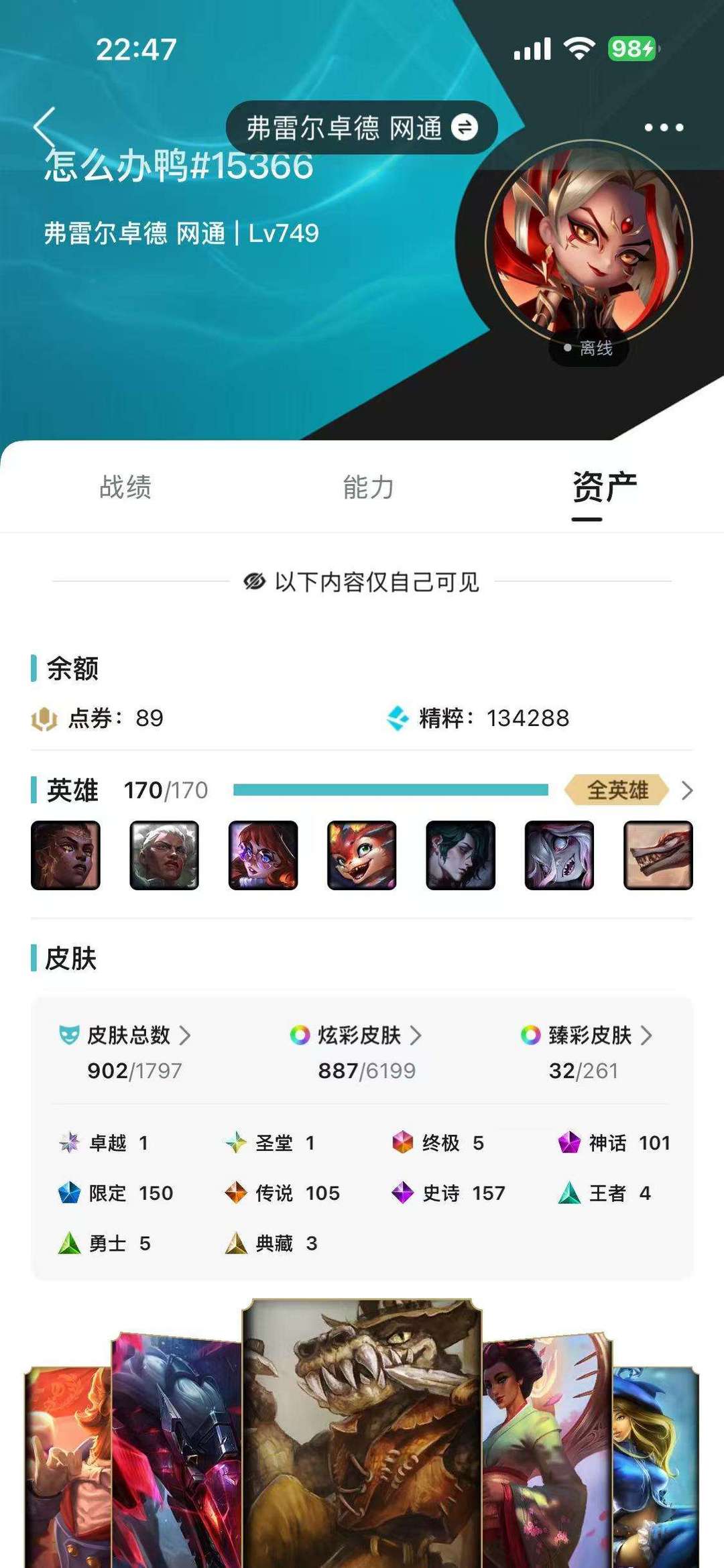Open the three-dot overflow menu
The image size is (724, 1568).
click(x=664, y=127)
